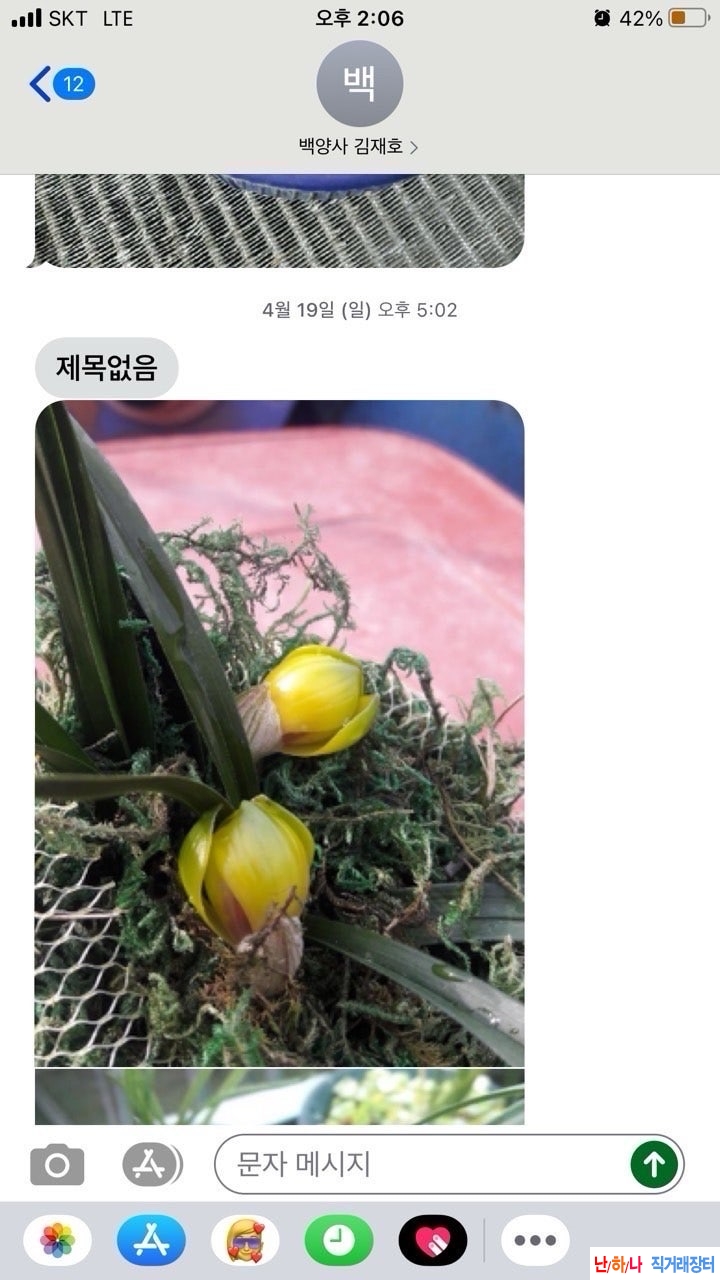Open the App Store apps drawer icon
The image size is (720, 1280).
tap(152, 1164)
